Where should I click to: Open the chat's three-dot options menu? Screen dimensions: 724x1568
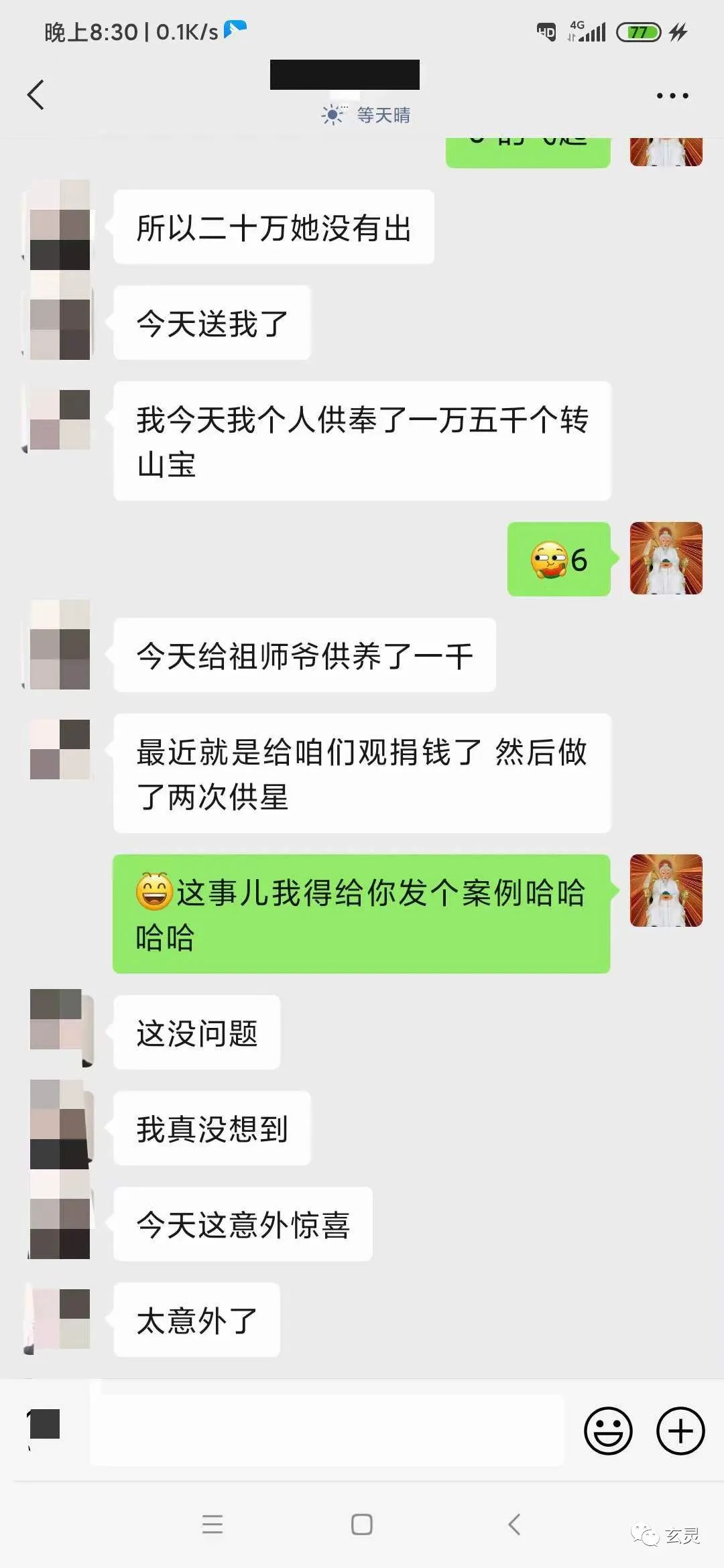(672, 96)
